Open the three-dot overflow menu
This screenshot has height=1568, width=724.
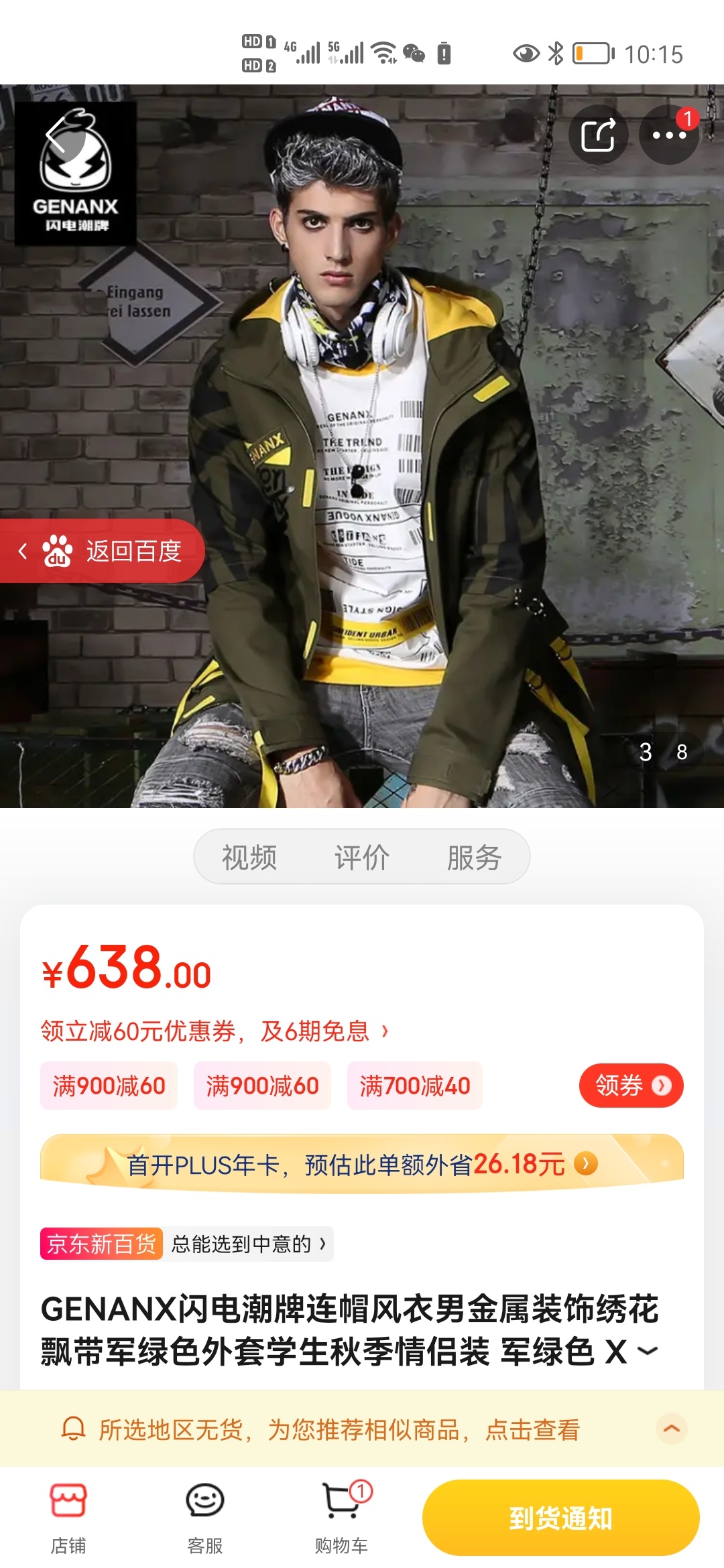(669, 135)
